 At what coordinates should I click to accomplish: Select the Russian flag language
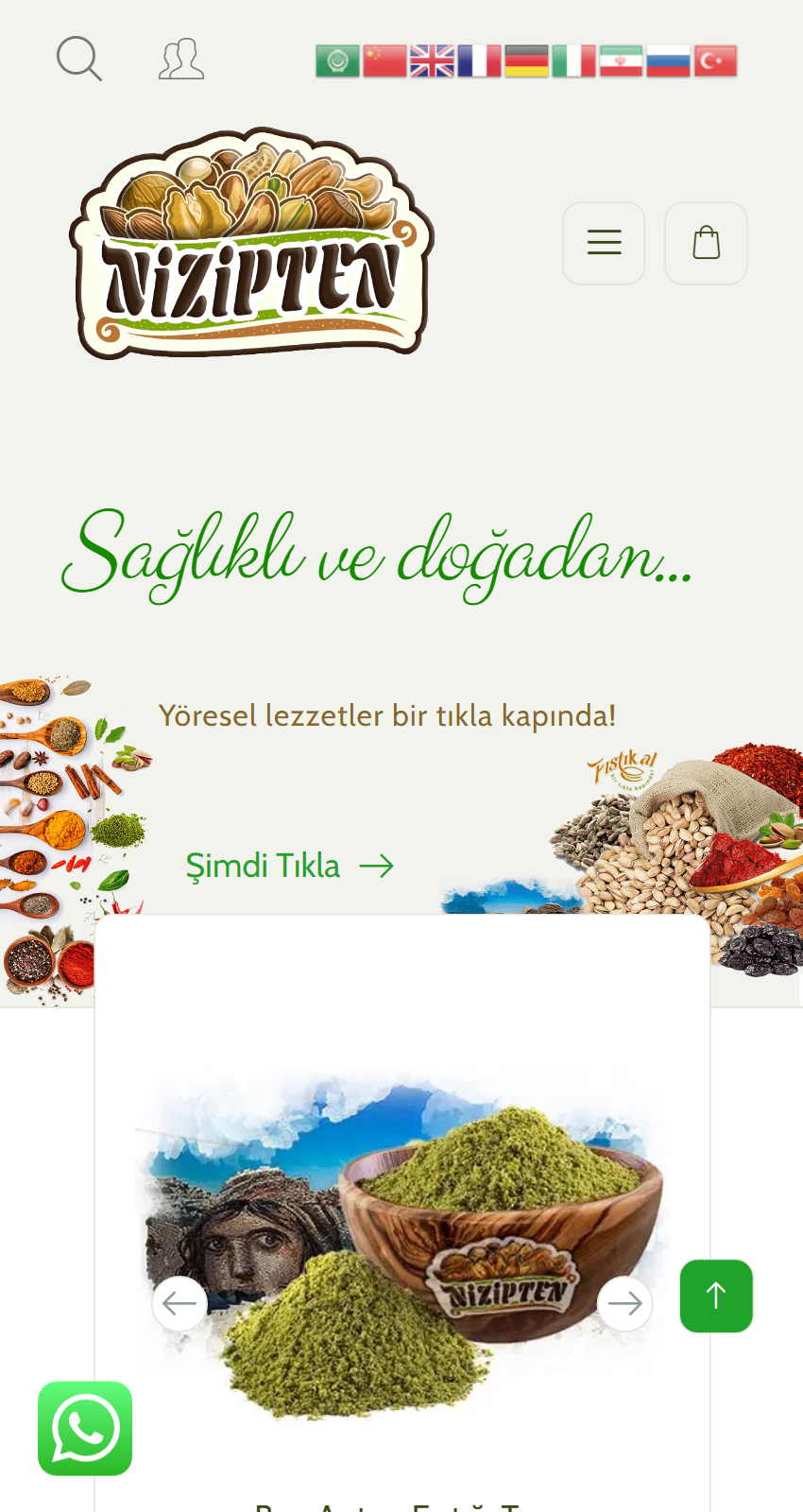(x=668, y=61)
